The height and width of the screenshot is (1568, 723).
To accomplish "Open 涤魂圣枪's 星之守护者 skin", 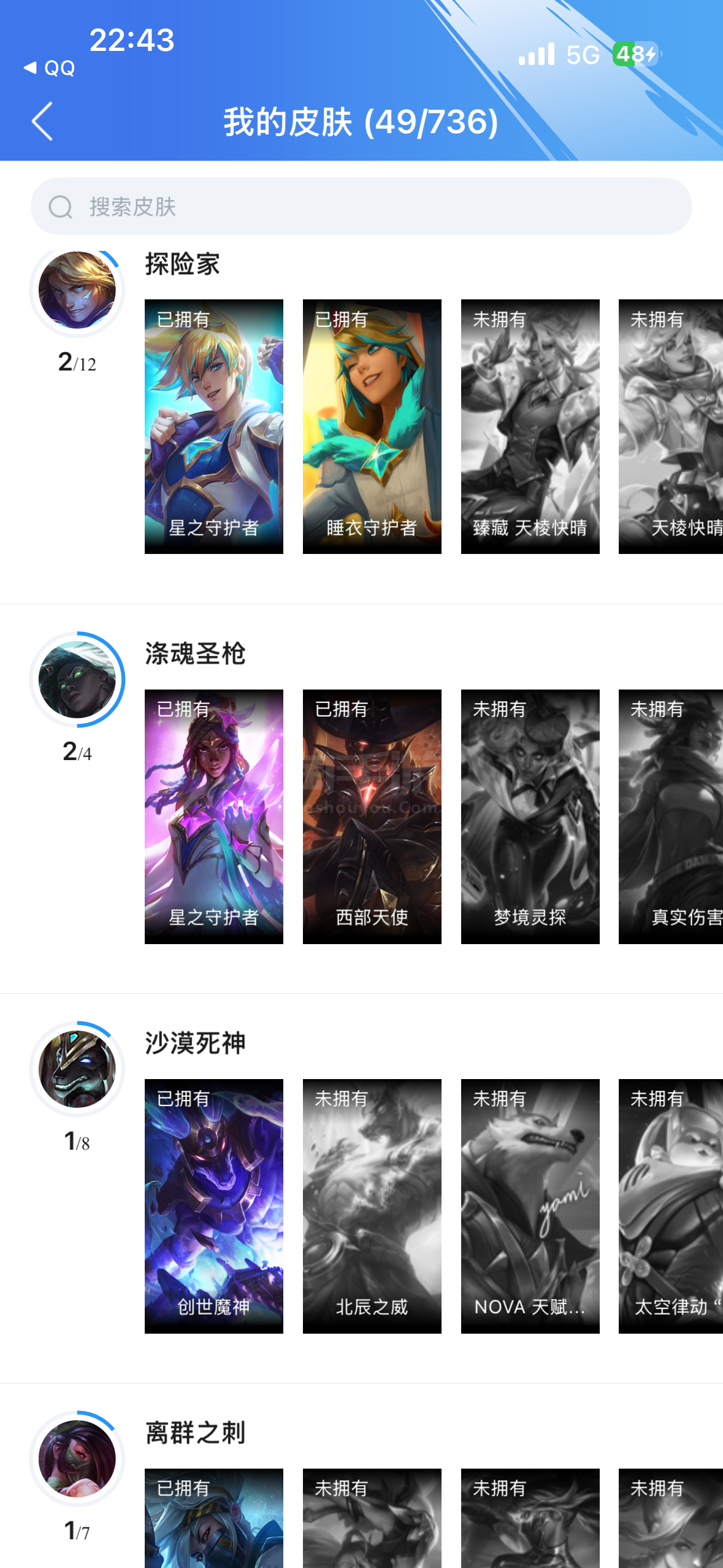I will tap(214, 817).
